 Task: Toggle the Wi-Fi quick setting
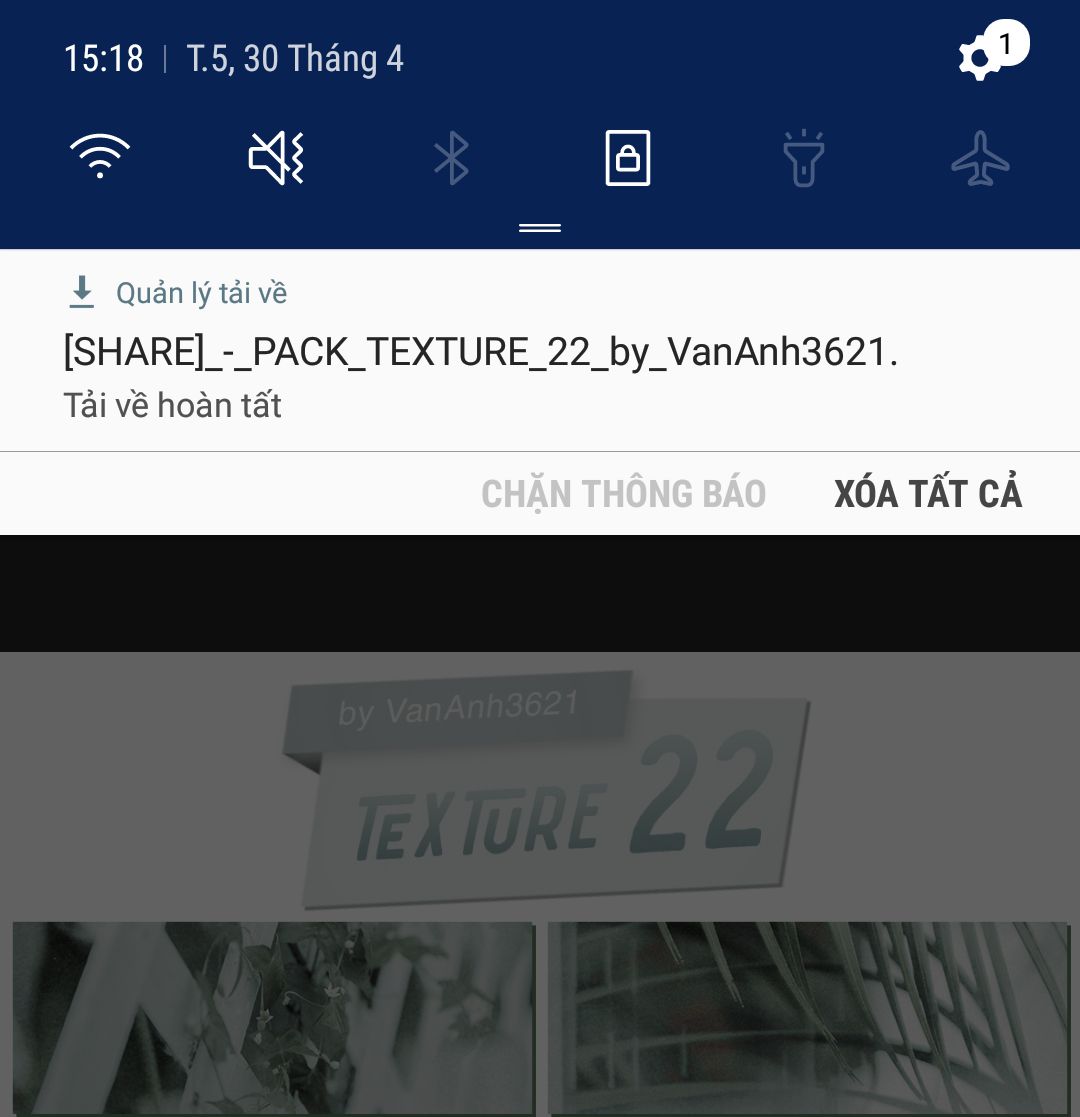(x=100, y=157)
